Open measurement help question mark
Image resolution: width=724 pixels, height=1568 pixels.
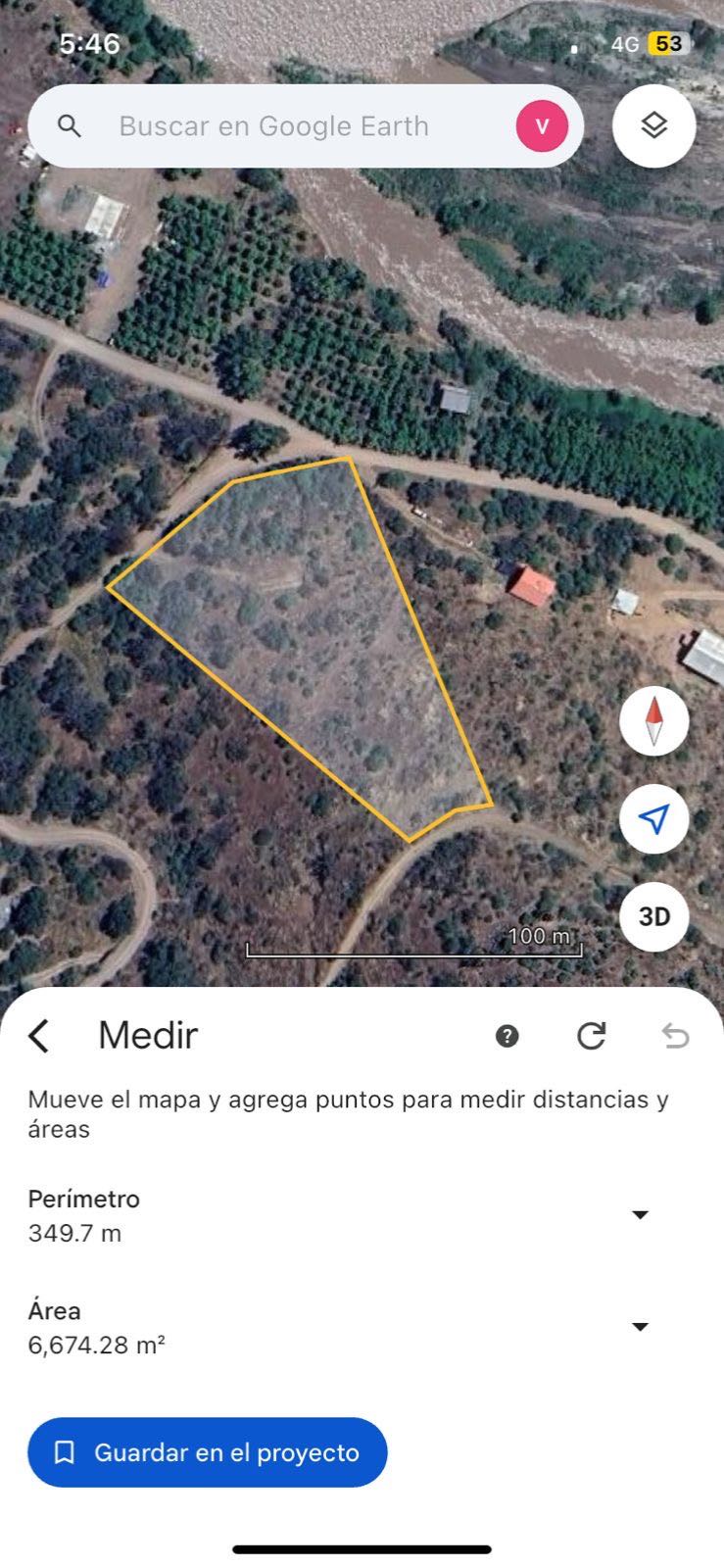[x=507, y=1036]
